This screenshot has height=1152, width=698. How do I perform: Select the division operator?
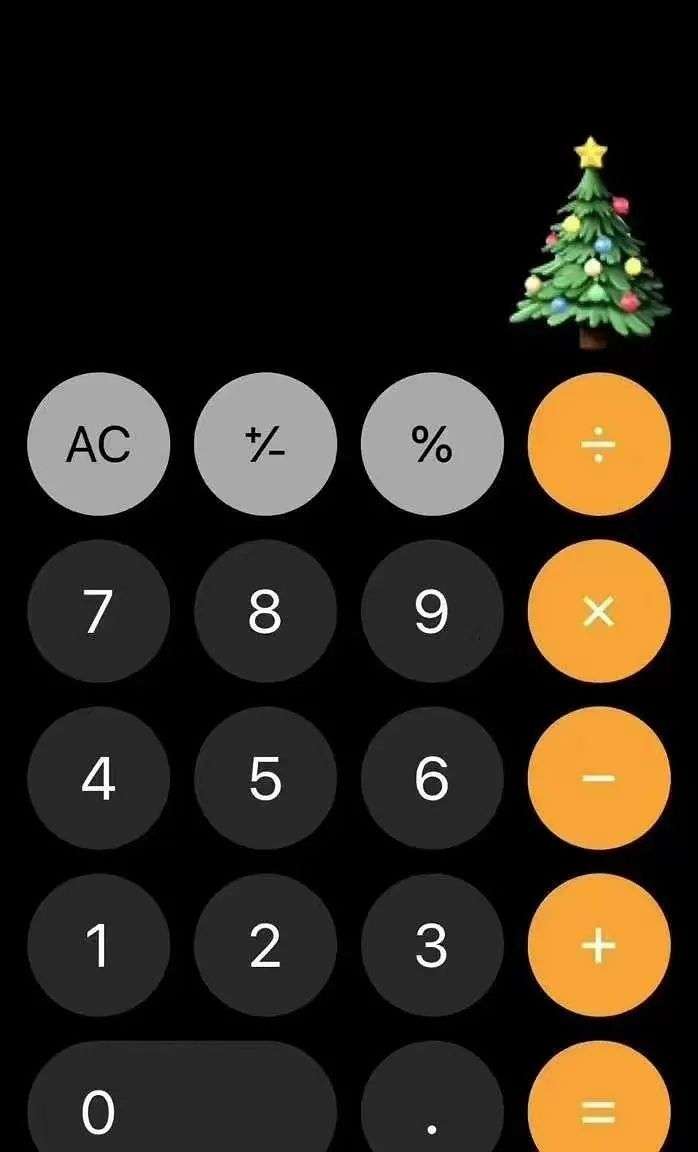tap(599, 444)
